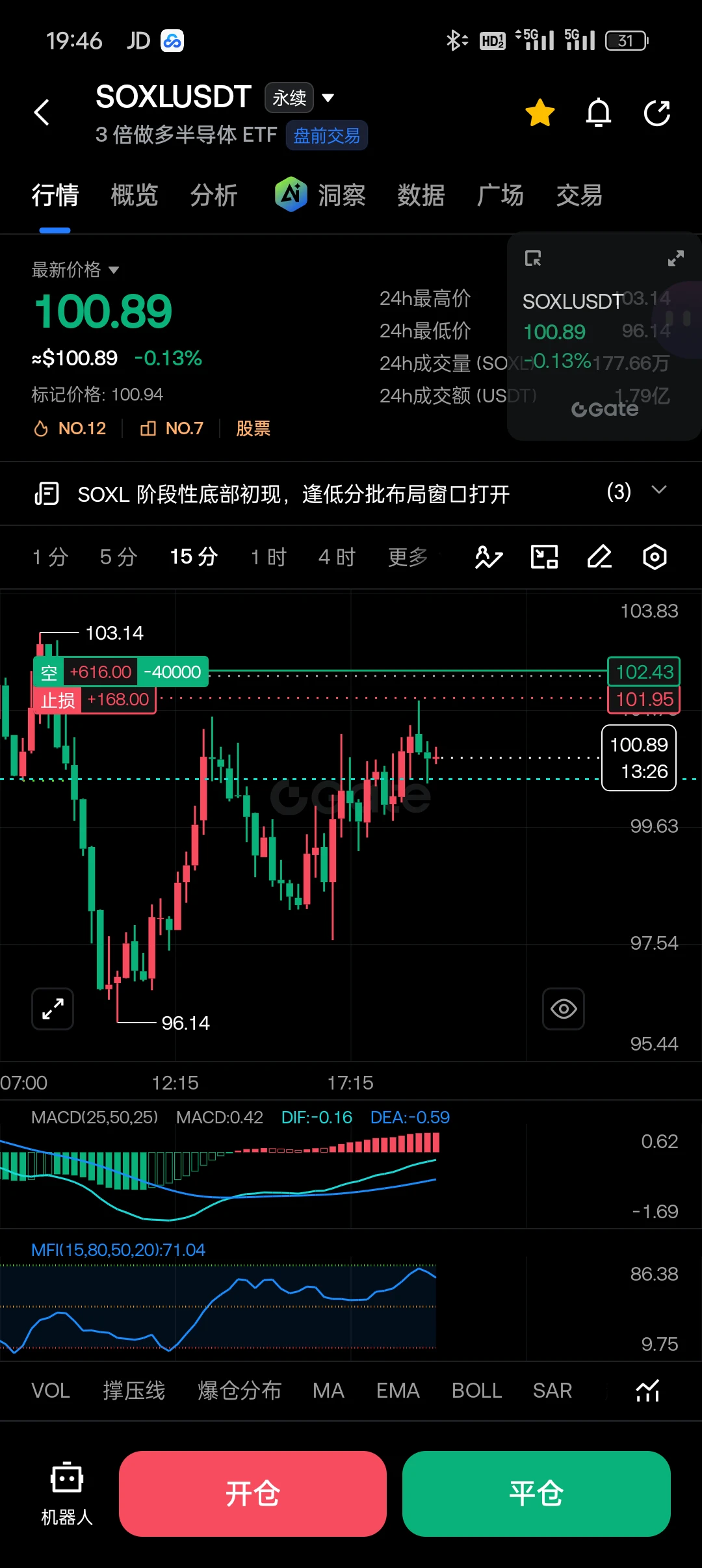Screen dimensions: 702x1568
Task: Select the BOLL indicator
Action: [x=476, y=1391]
